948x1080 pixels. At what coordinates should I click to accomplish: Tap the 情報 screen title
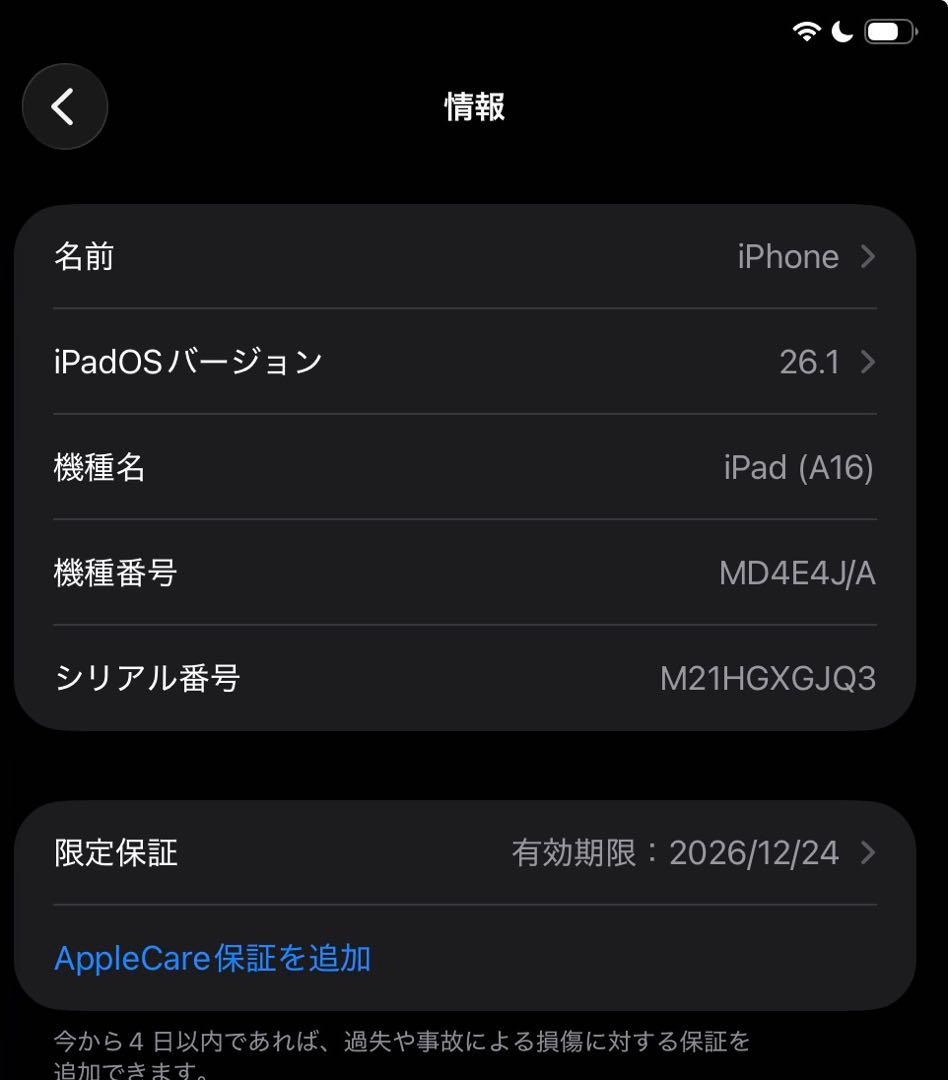474,108
